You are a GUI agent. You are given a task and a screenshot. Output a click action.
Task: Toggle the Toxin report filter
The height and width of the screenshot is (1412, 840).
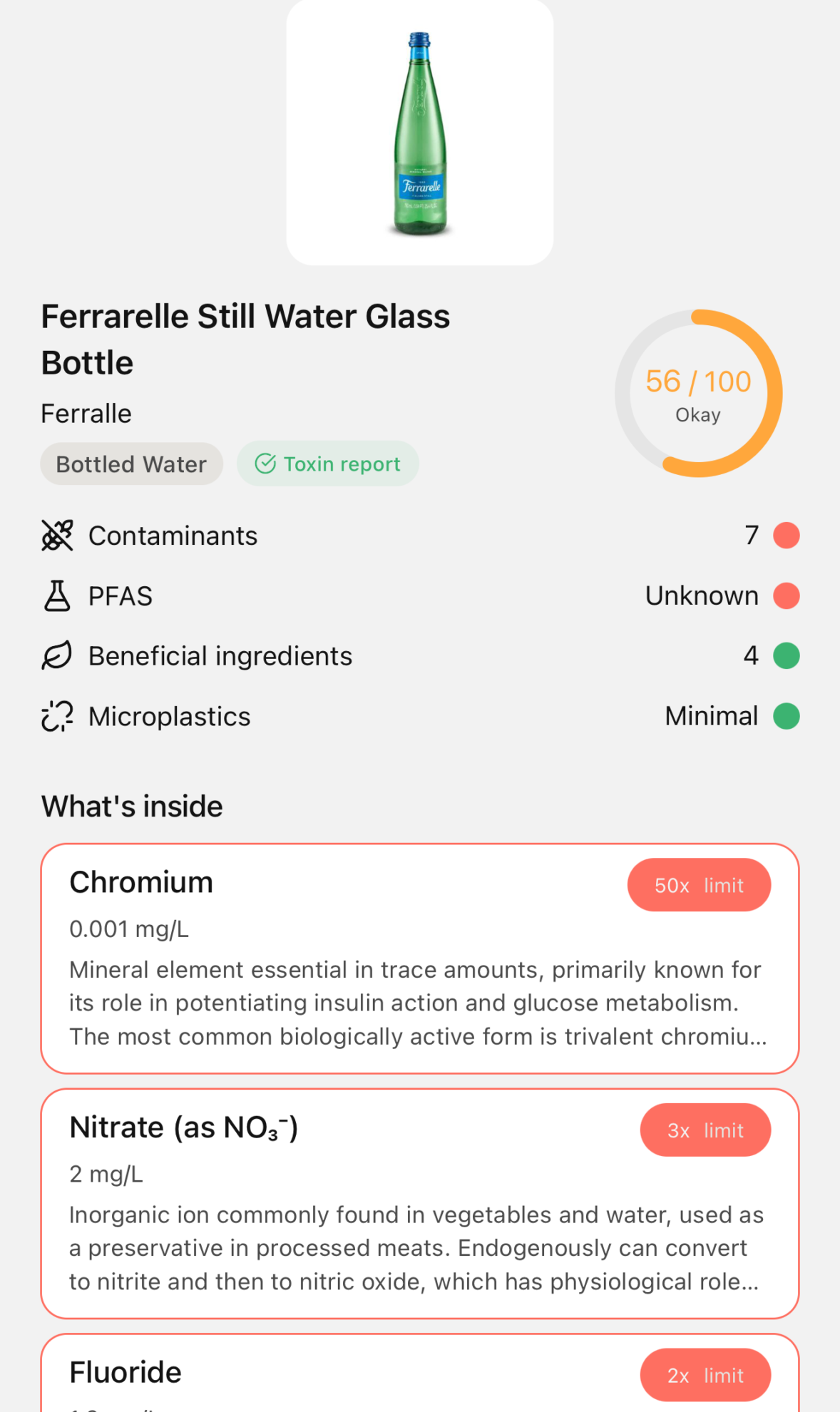click(328, 464)
